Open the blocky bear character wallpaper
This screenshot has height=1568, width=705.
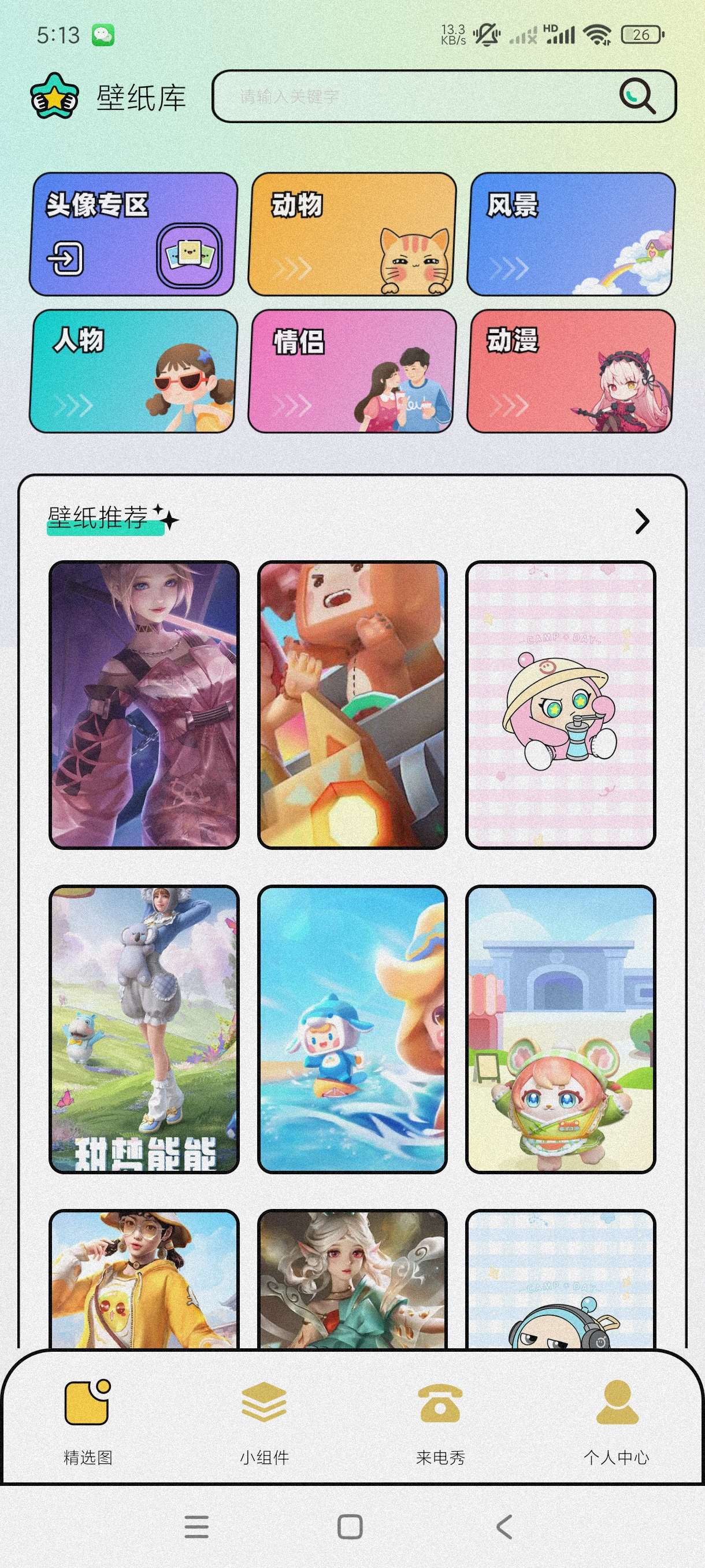click(352, 704)
